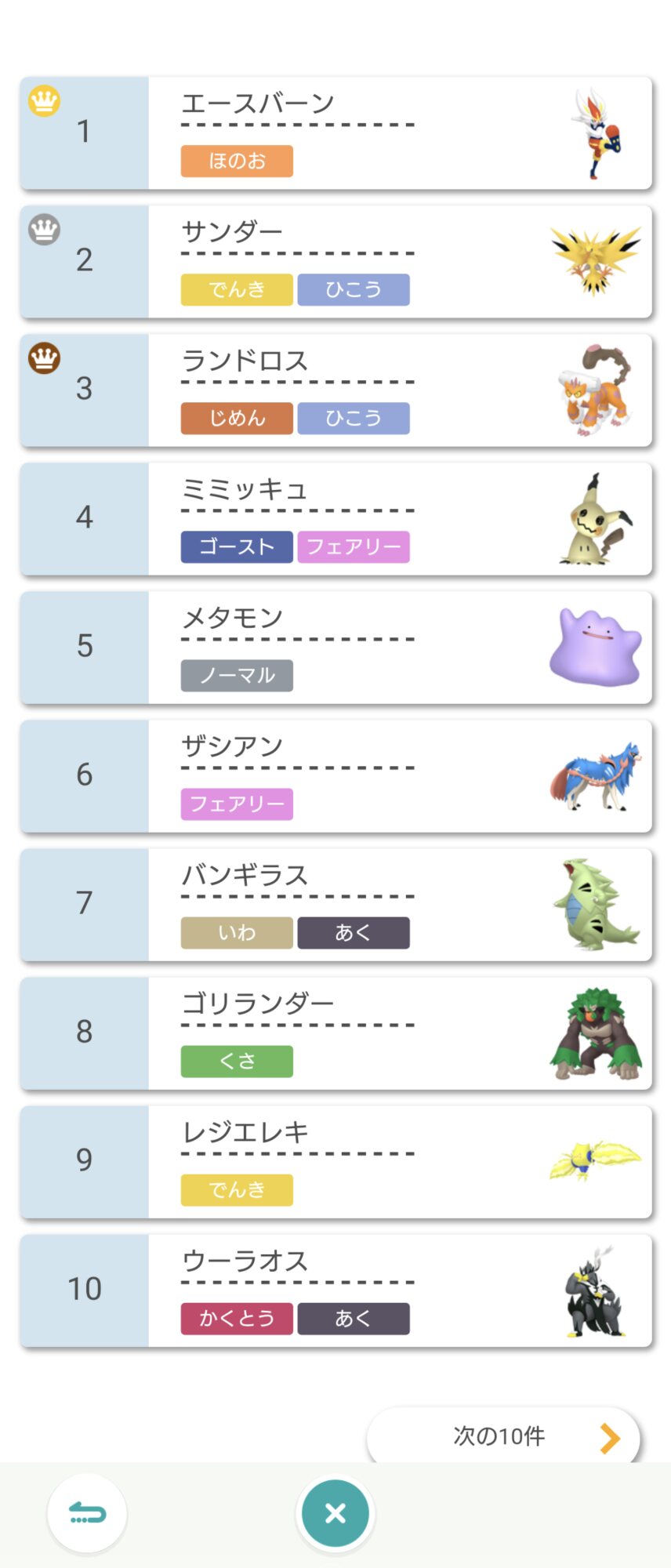This screenshot has width=671, height=1568.
Task: Open the メタモン ranking entry
Action: tap(335, 648)
